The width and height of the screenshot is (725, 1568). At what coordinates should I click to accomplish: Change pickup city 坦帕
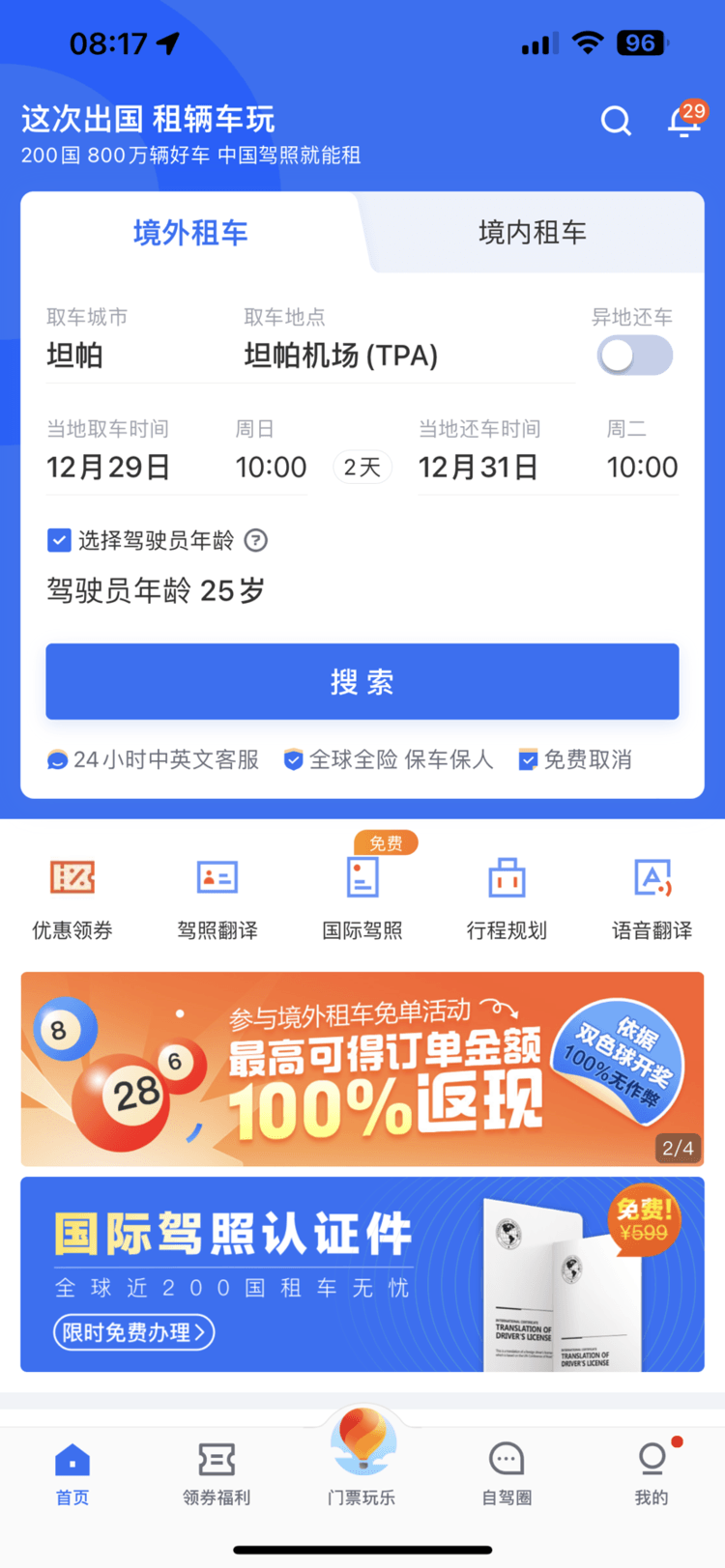click(75, 356)
